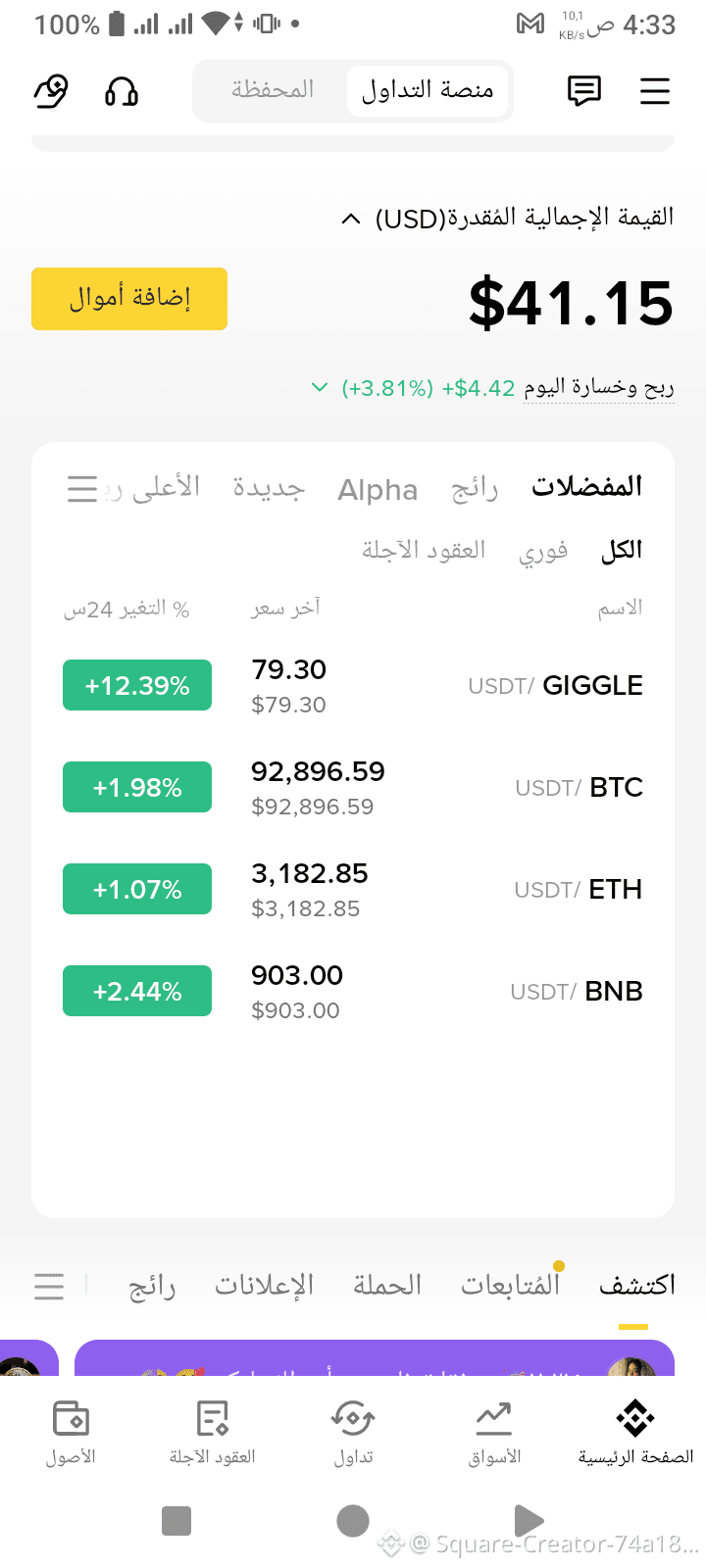Image resolution: width=706 pixels, height=1568 pixels.
Task: Collapse the estimated total value chevron
Action: 351,219
